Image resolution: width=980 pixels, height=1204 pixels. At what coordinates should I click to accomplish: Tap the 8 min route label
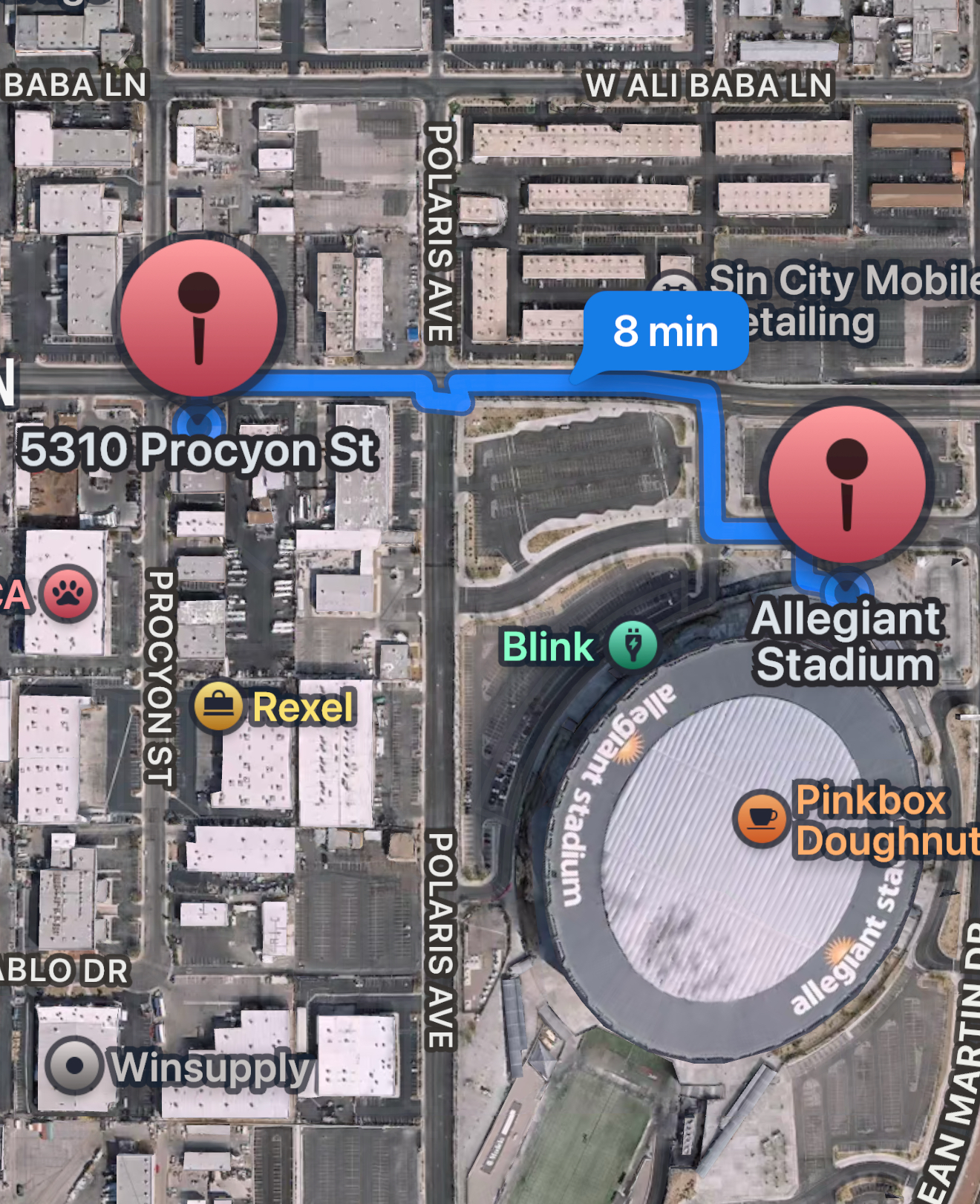(x=665, y=331)
